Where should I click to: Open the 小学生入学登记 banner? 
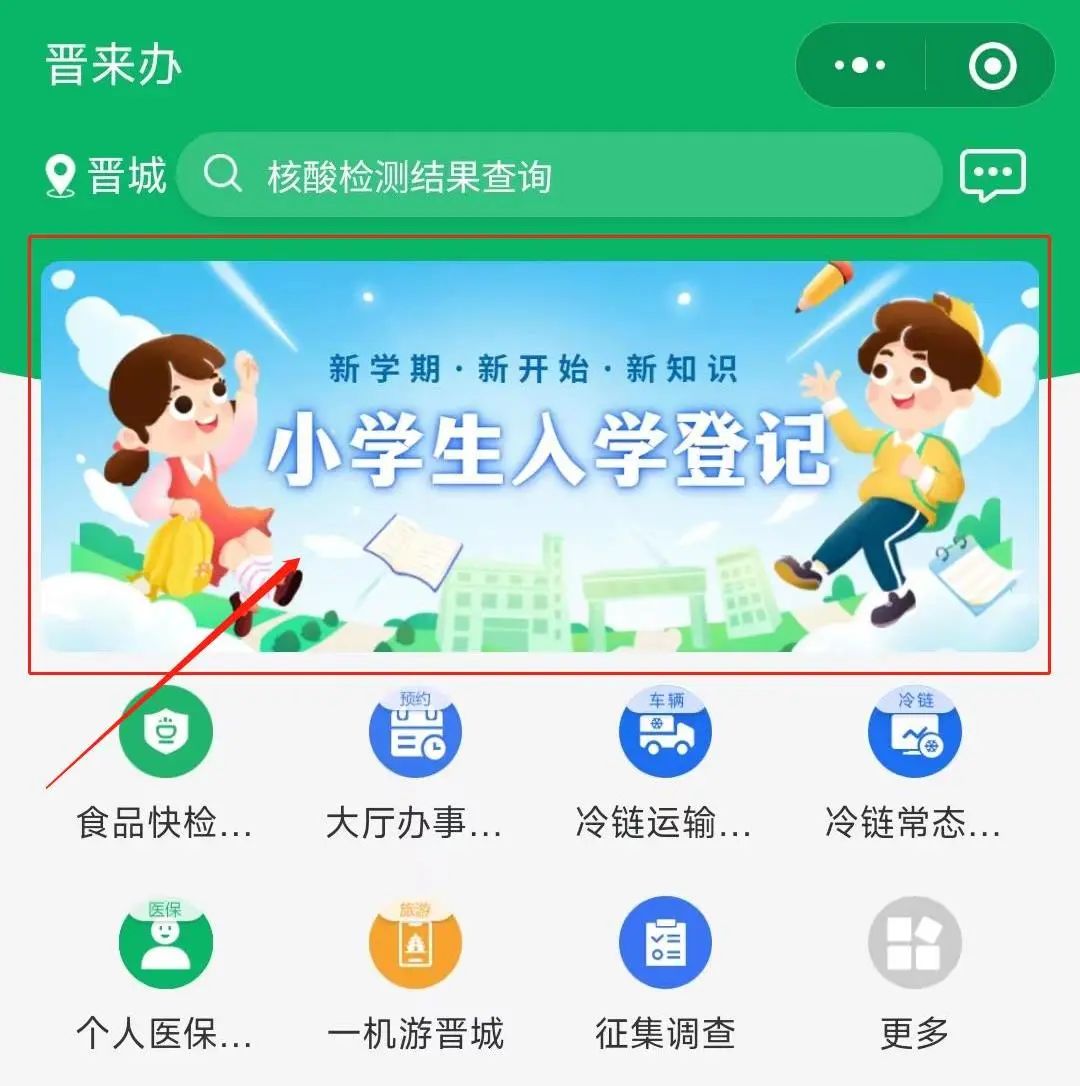pos(540,456)
